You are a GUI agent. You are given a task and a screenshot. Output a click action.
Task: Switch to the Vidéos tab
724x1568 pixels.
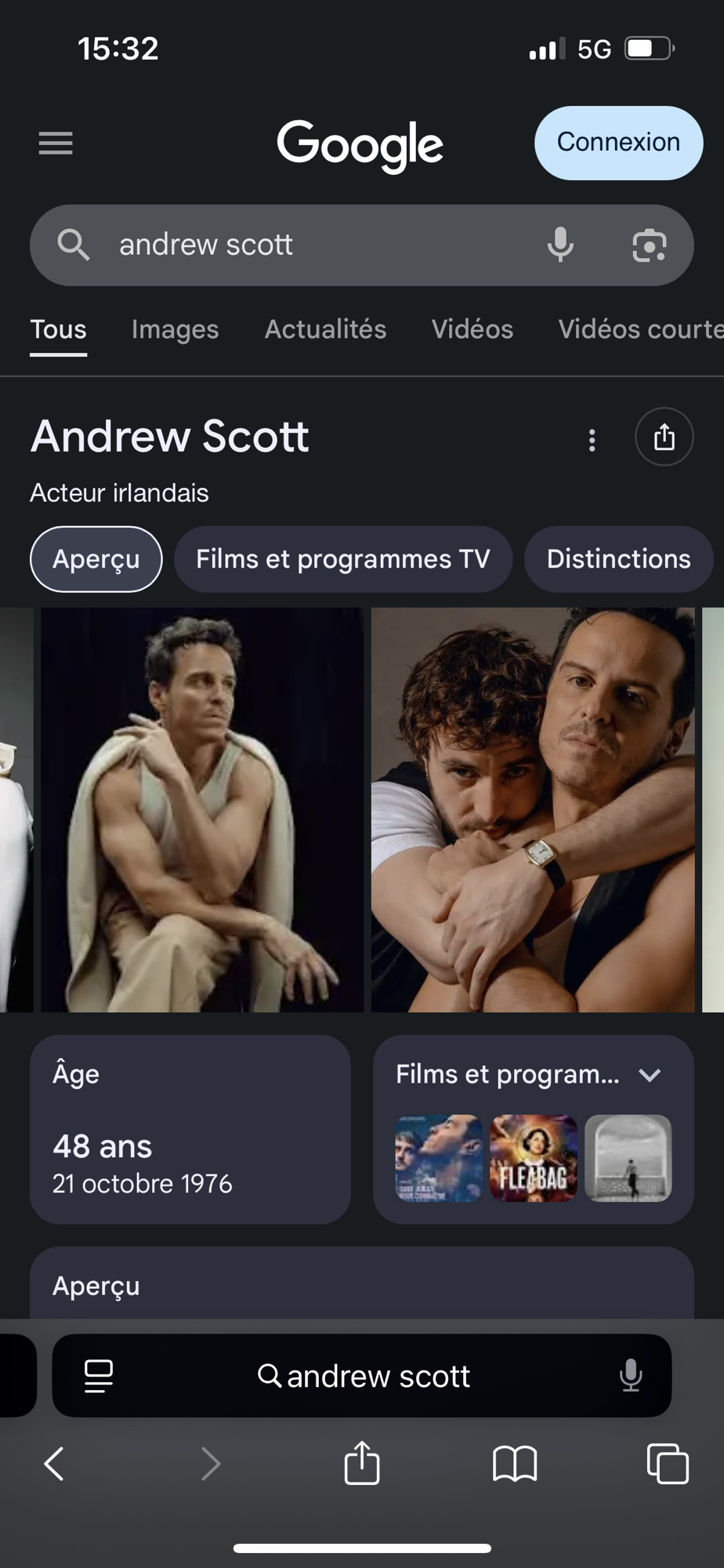click(472, 329)
